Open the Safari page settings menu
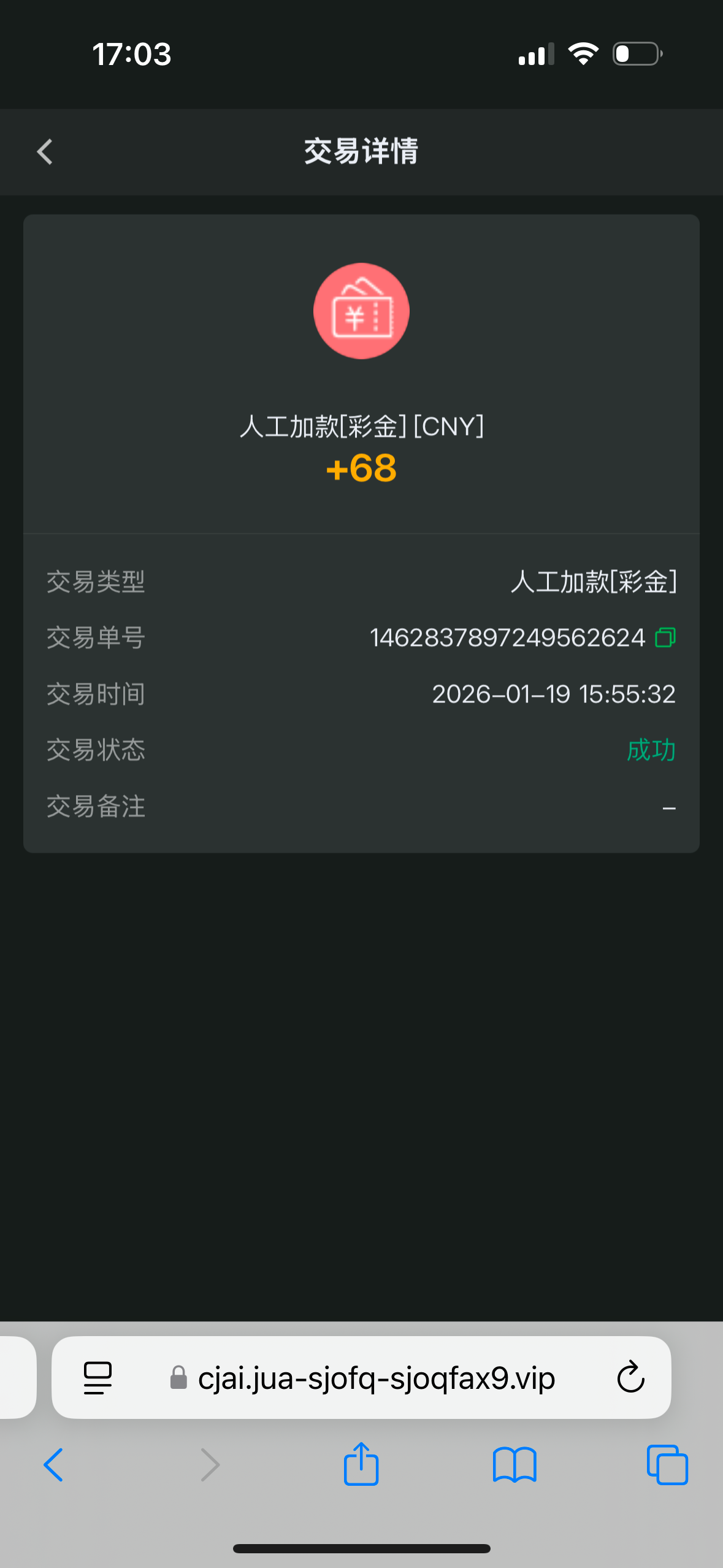Image resolution: width=723 pixels, height=1568 pixels. pos(98,1378)
